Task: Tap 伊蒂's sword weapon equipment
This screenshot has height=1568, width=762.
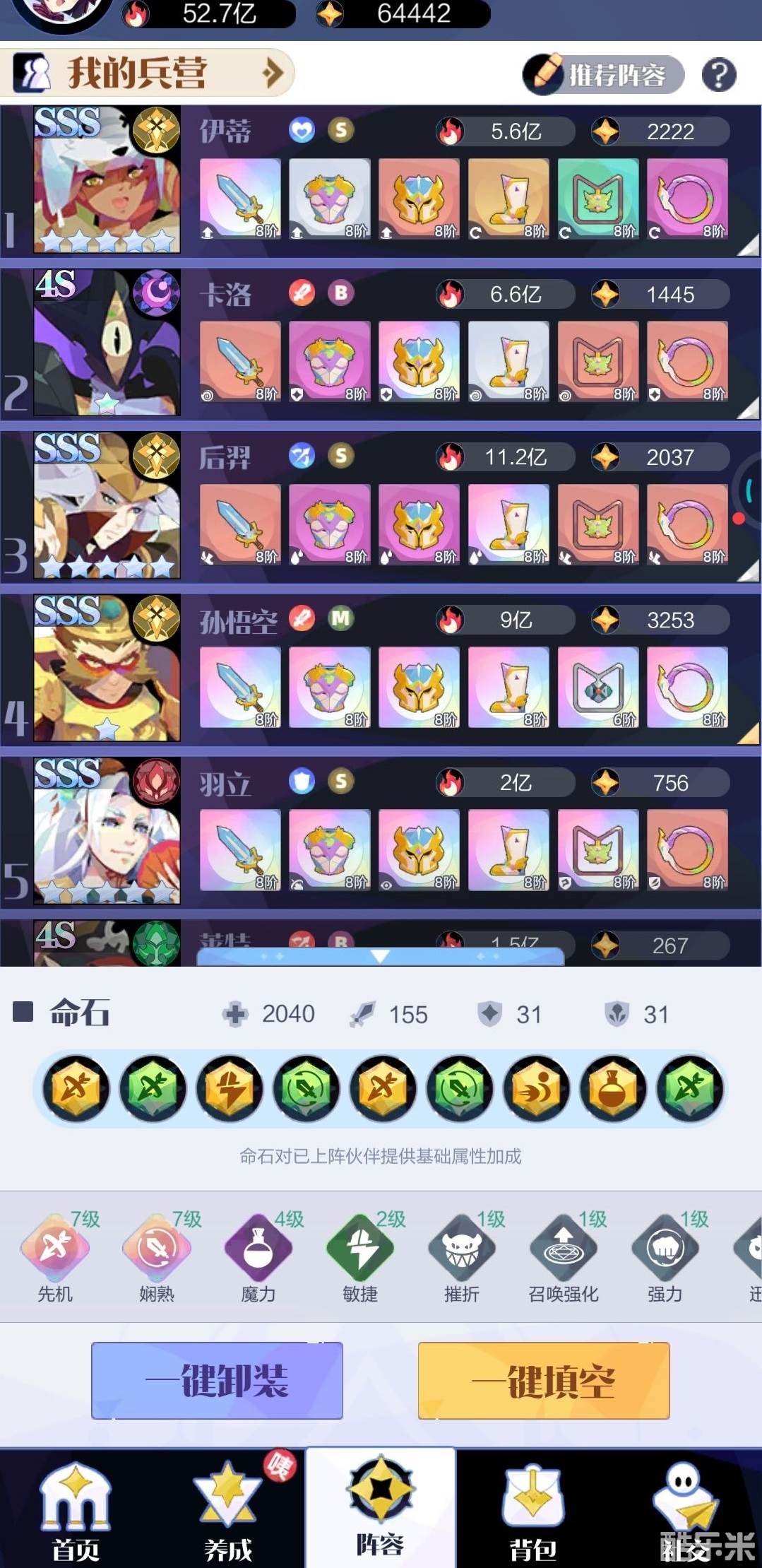Action: point(240,199)
